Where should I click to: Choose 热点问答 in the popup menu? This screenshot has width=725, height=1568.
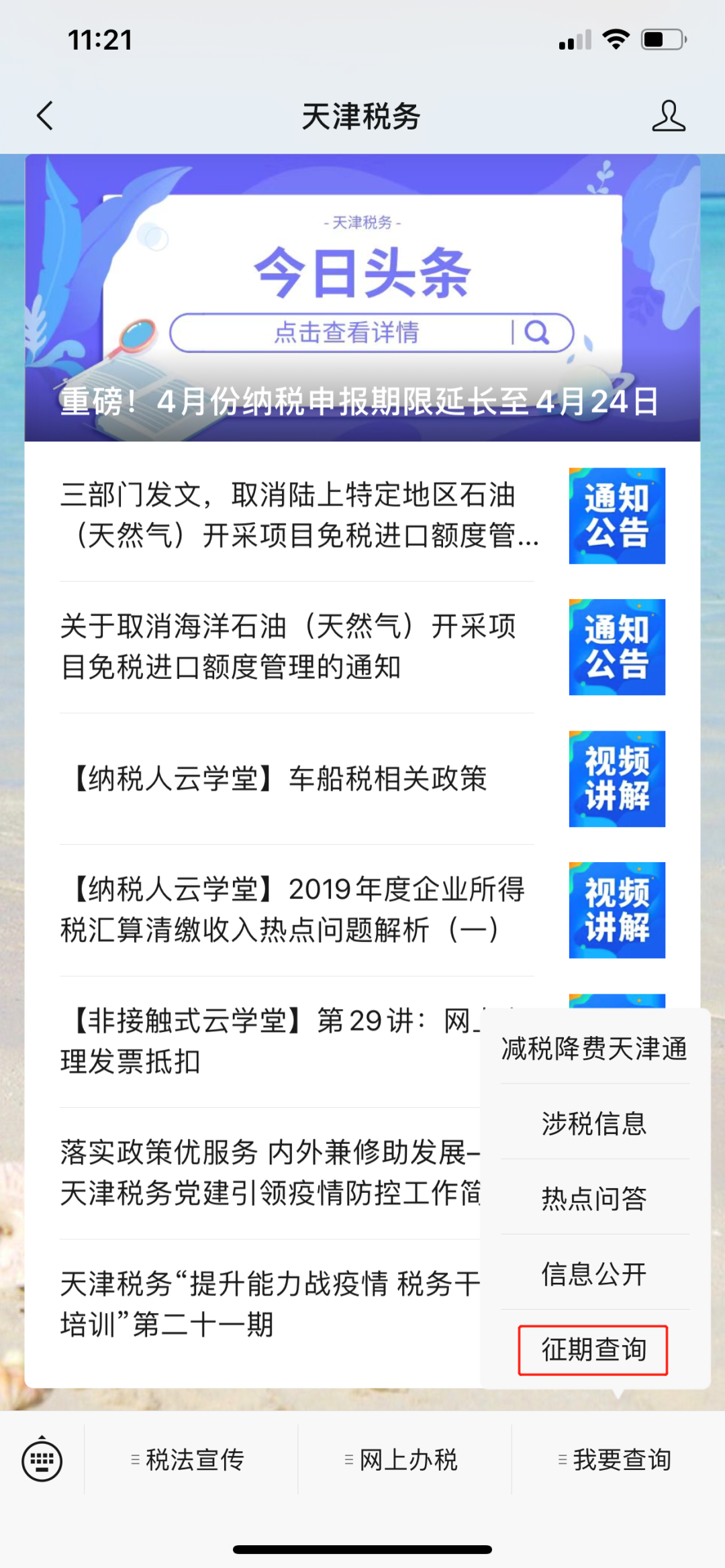tap(594, 1198)
